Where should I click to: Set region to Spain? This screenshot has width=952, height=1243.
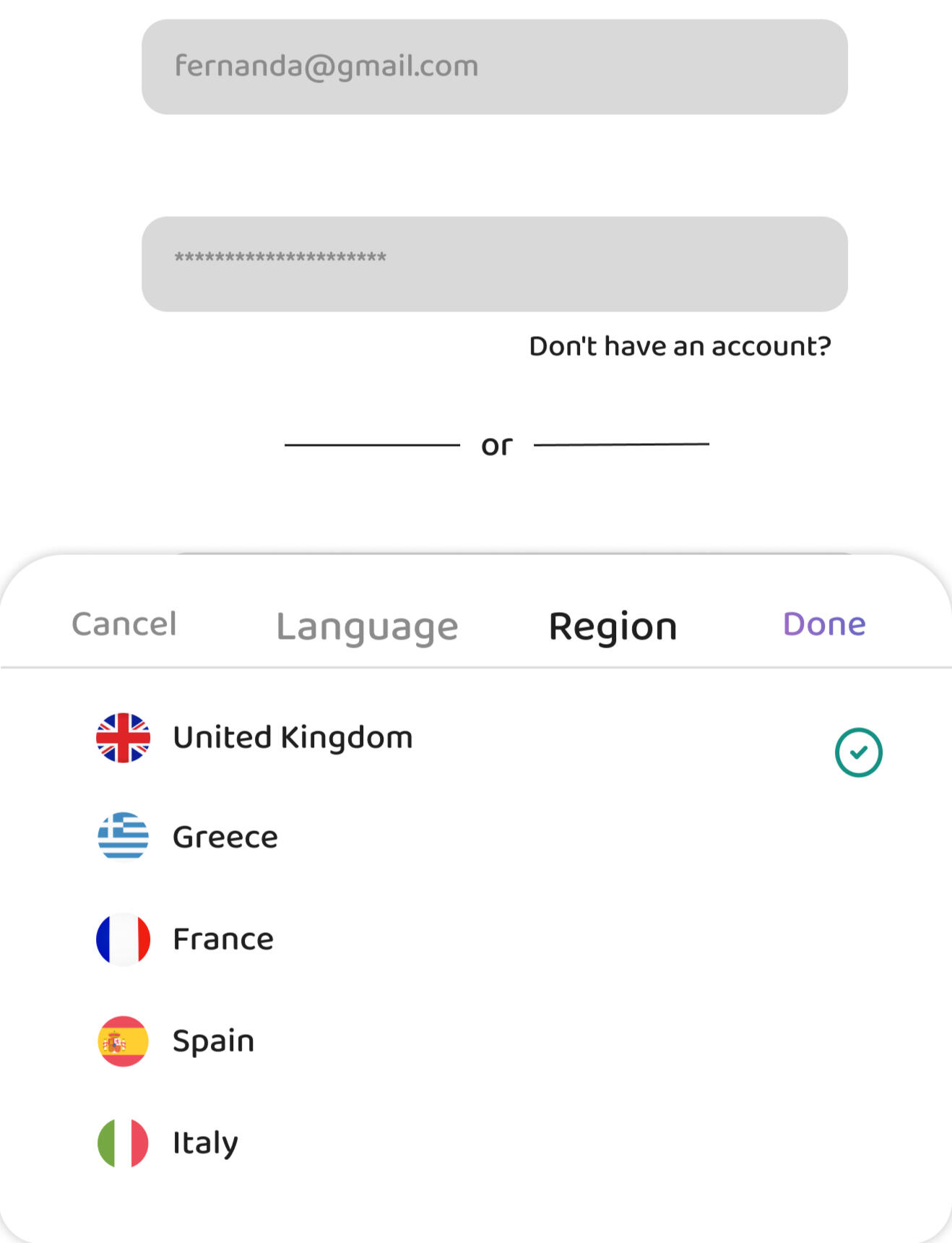click(213, 1041)
